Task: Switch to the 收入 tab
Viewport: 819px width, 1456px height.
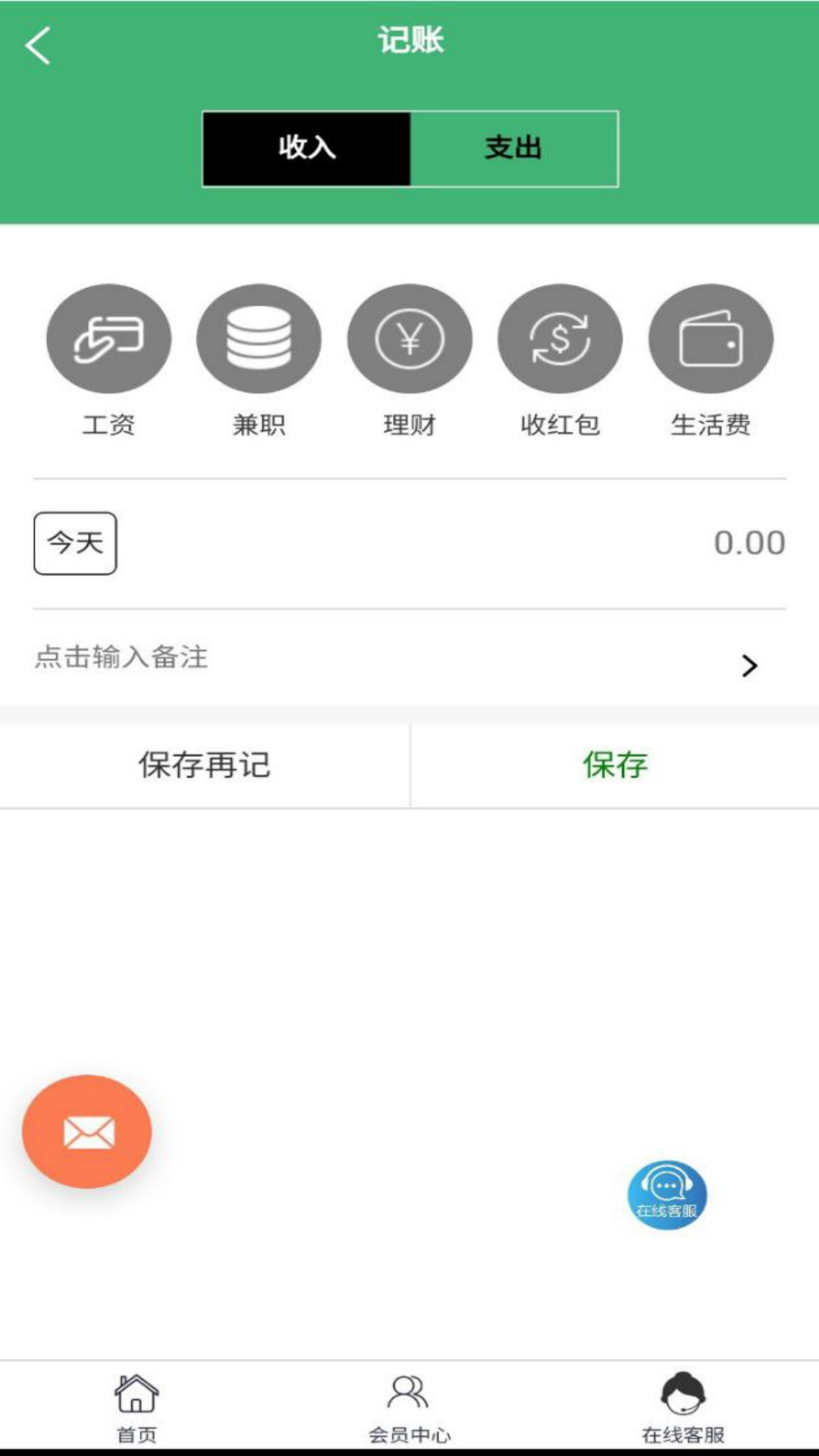Action: [x=306, y=149]
